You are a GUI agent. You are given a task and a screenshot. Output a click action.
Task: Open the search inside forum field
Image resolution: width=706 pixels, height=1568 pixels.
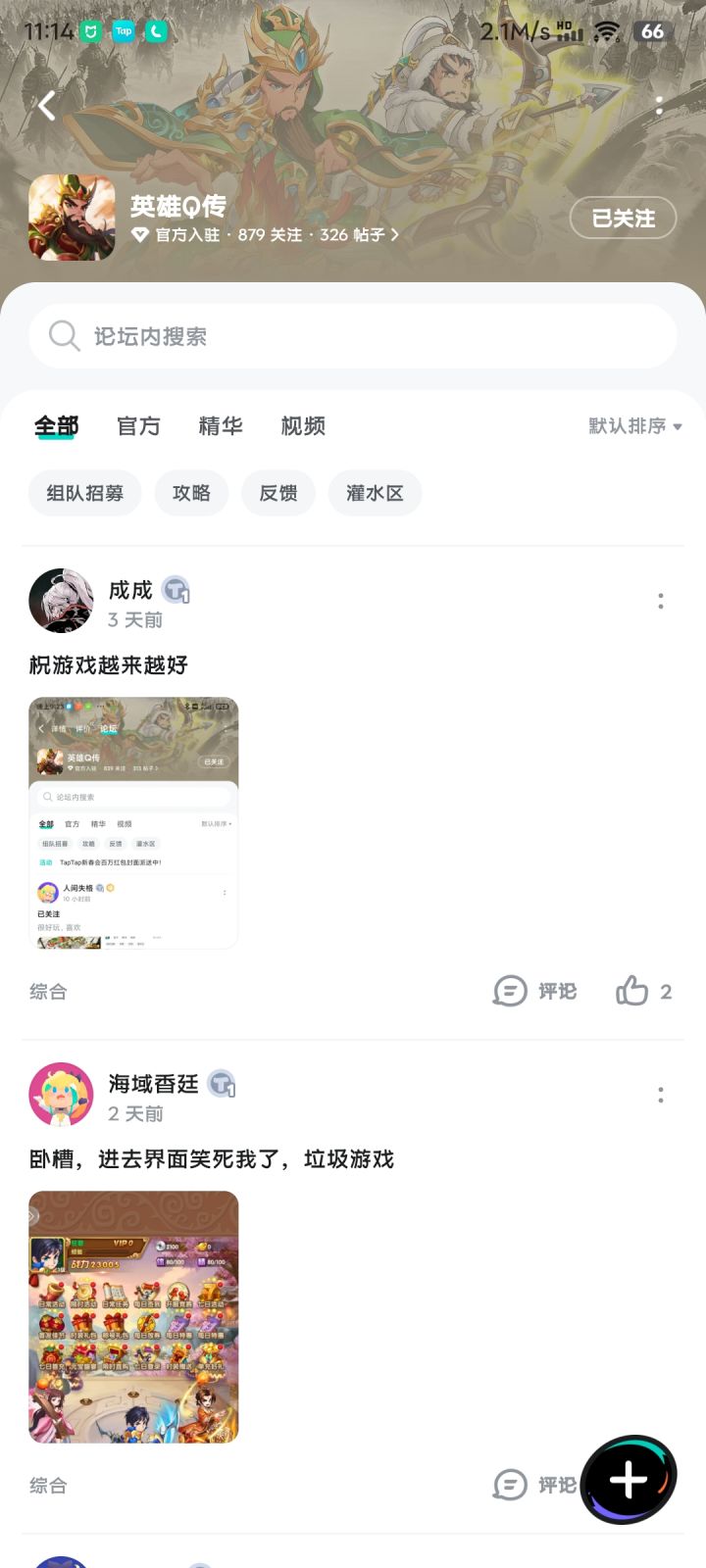click(353, 336)
